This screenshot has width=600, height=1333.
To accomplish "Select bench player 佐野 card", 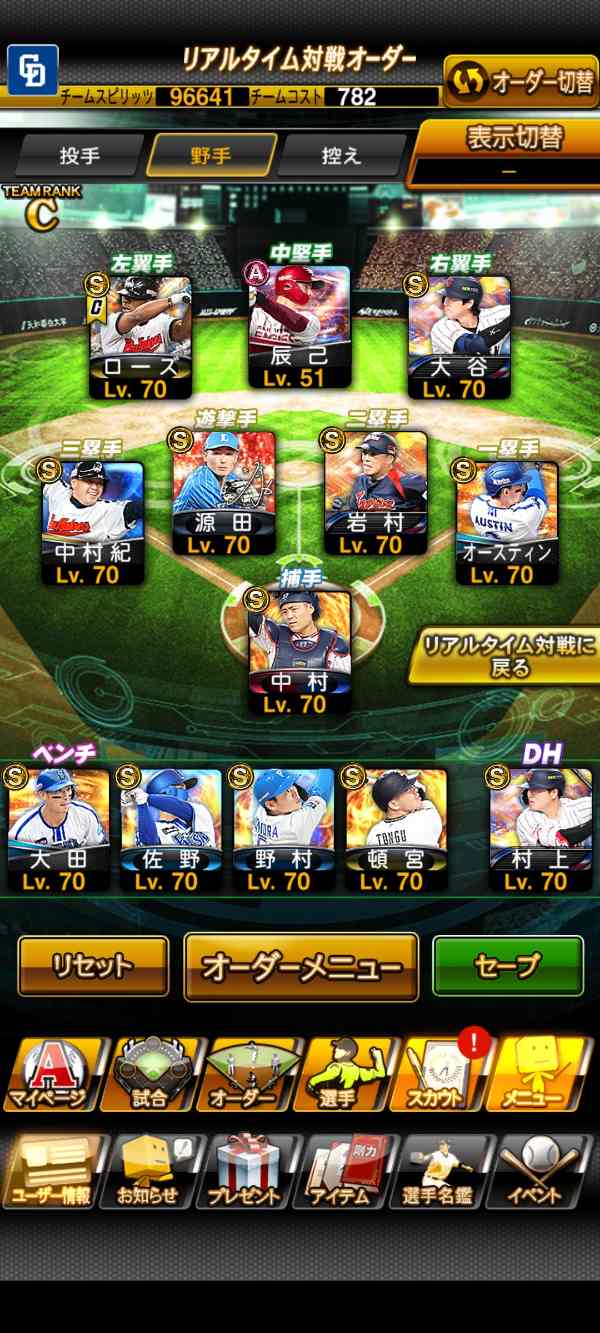I will pyautogui.click(x=169, y=830).
